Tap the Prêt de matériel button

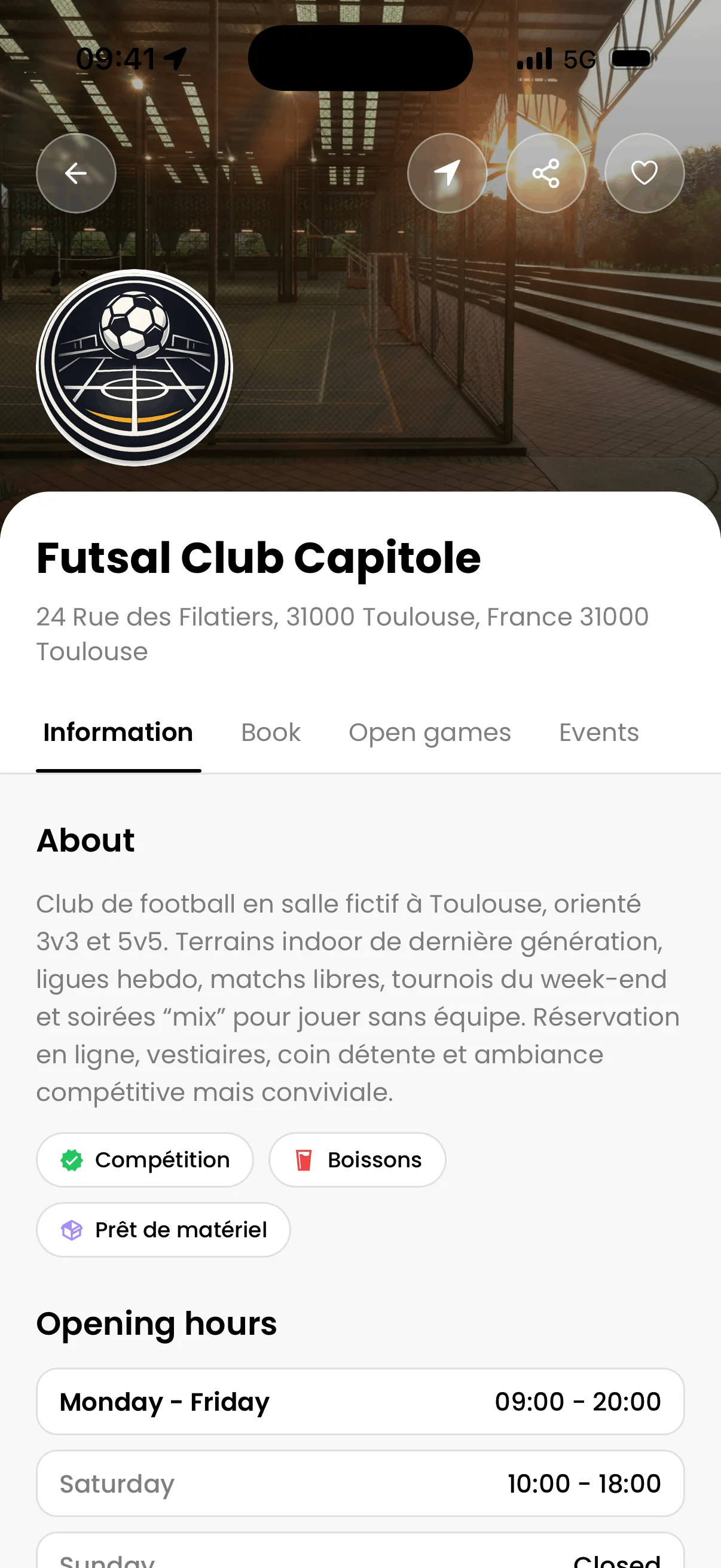(163, 1230)
